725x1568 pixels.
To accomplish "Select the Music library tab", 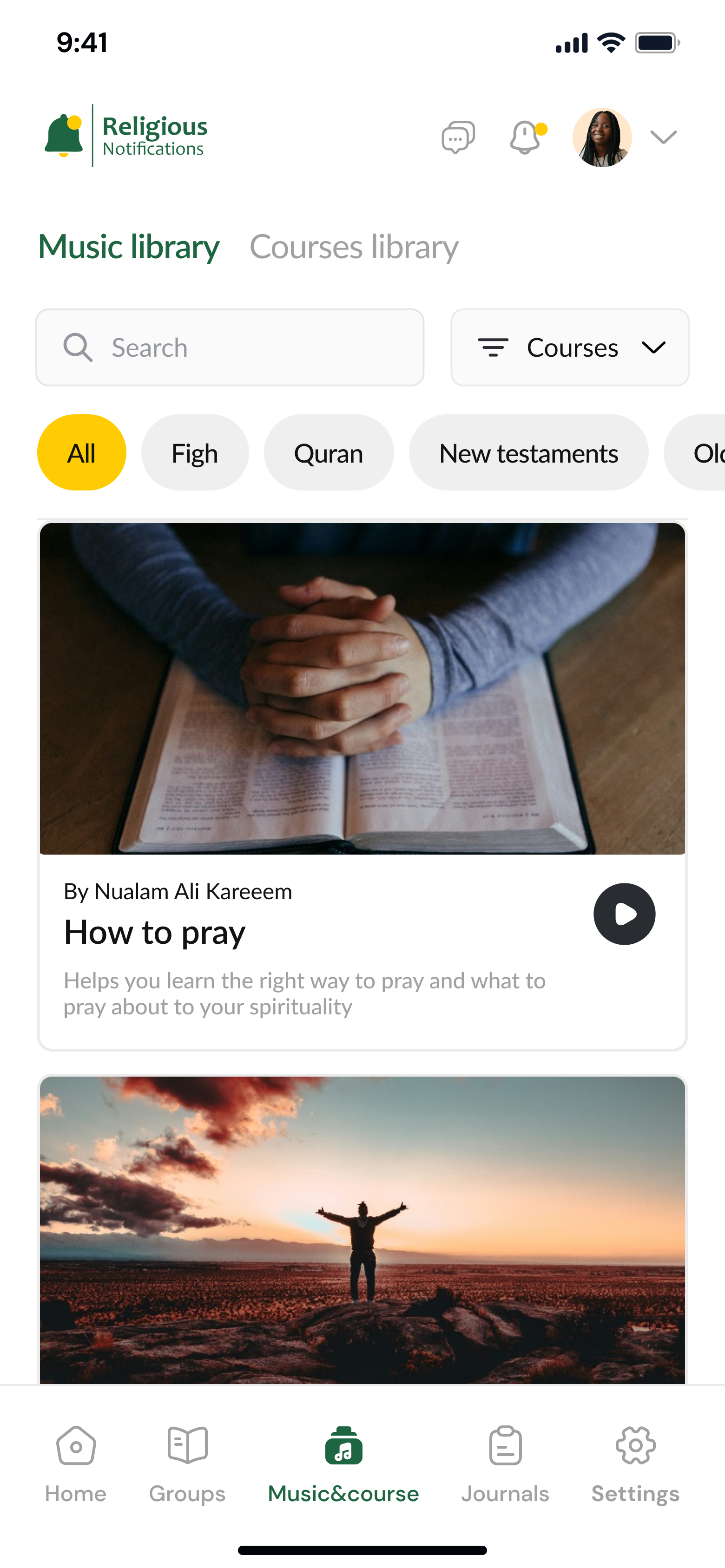I will [x=129, y=247].
